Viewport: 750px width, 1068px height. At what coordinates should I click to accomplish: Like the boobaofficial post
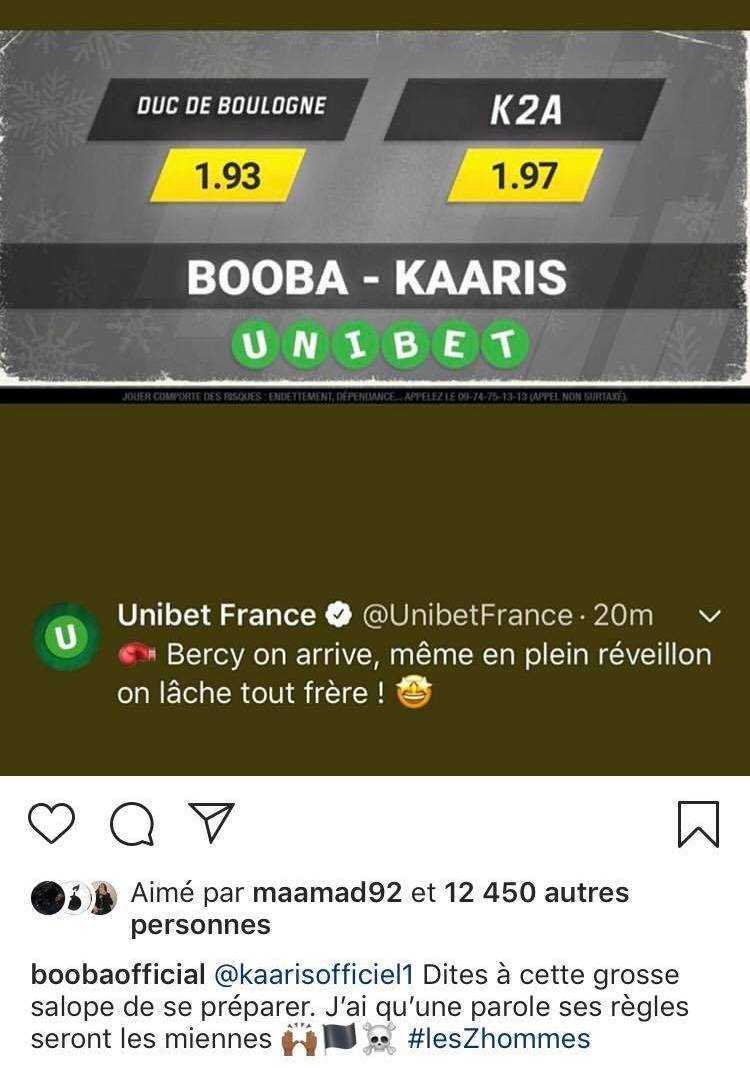click(x=51, y=824)
